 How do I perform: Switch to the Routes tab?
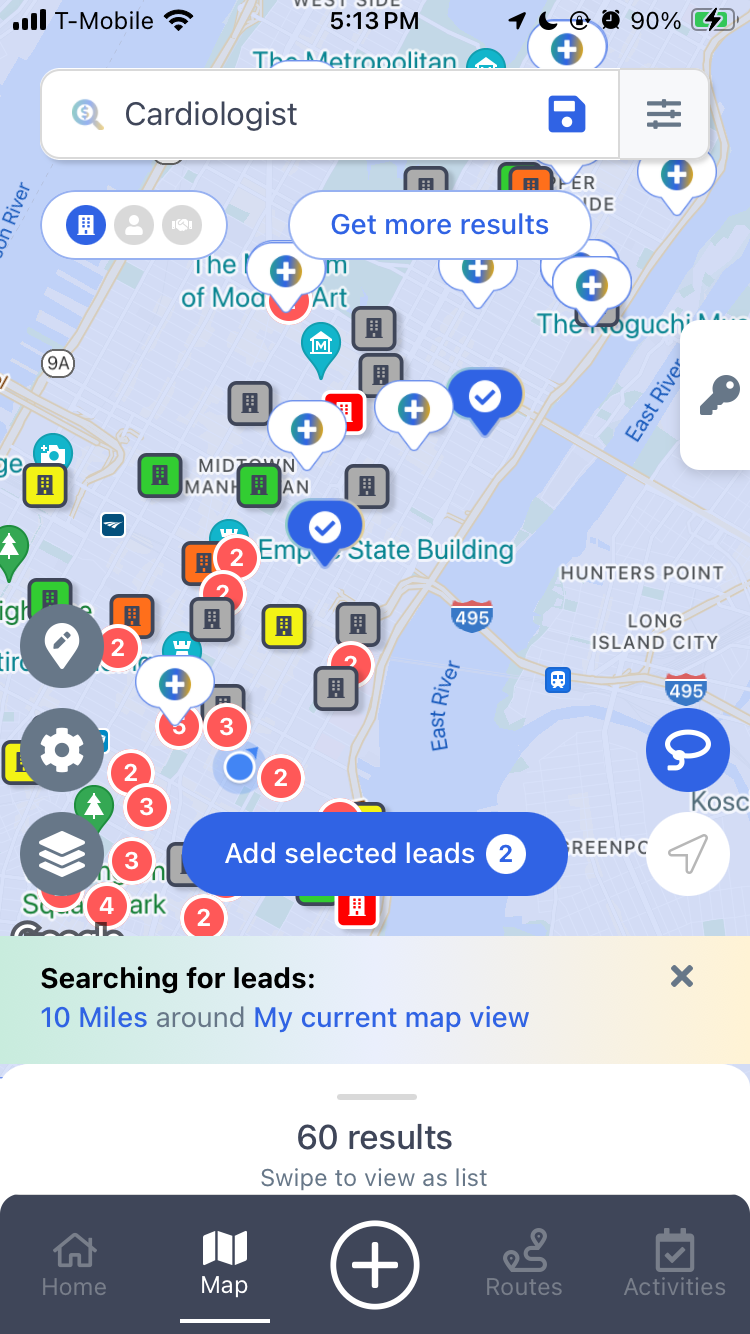click(x=524, y=1264)
